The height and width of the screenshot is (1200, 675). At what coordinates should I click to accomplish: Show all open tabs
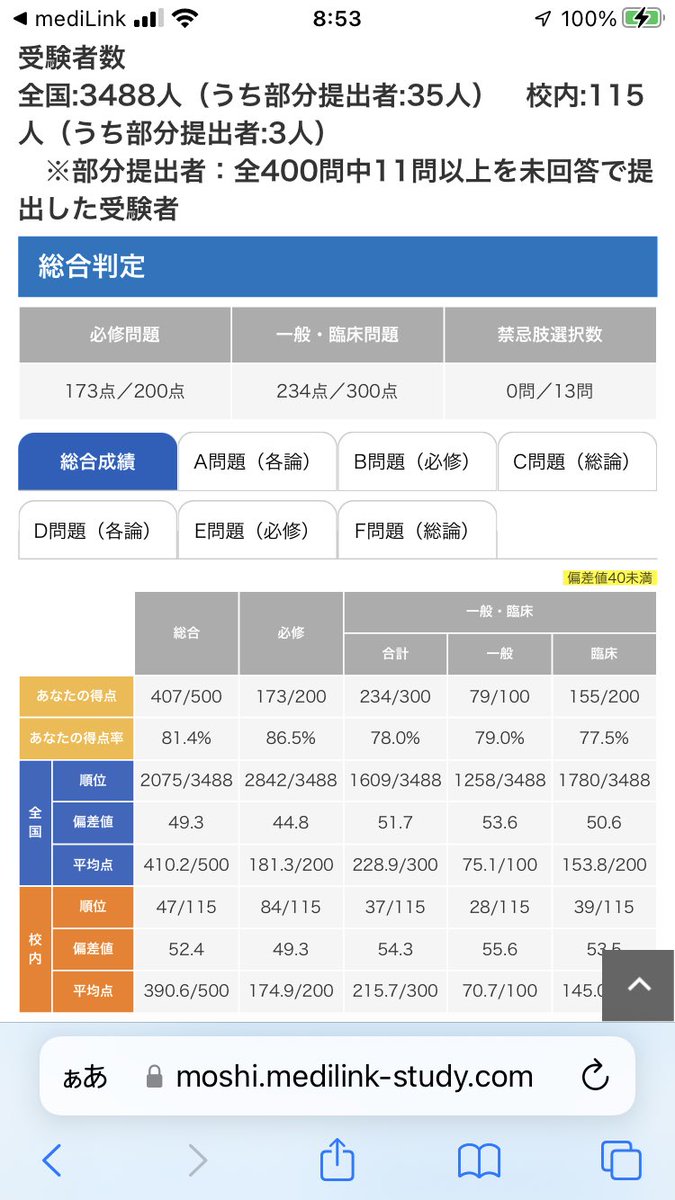point(621,1161)
